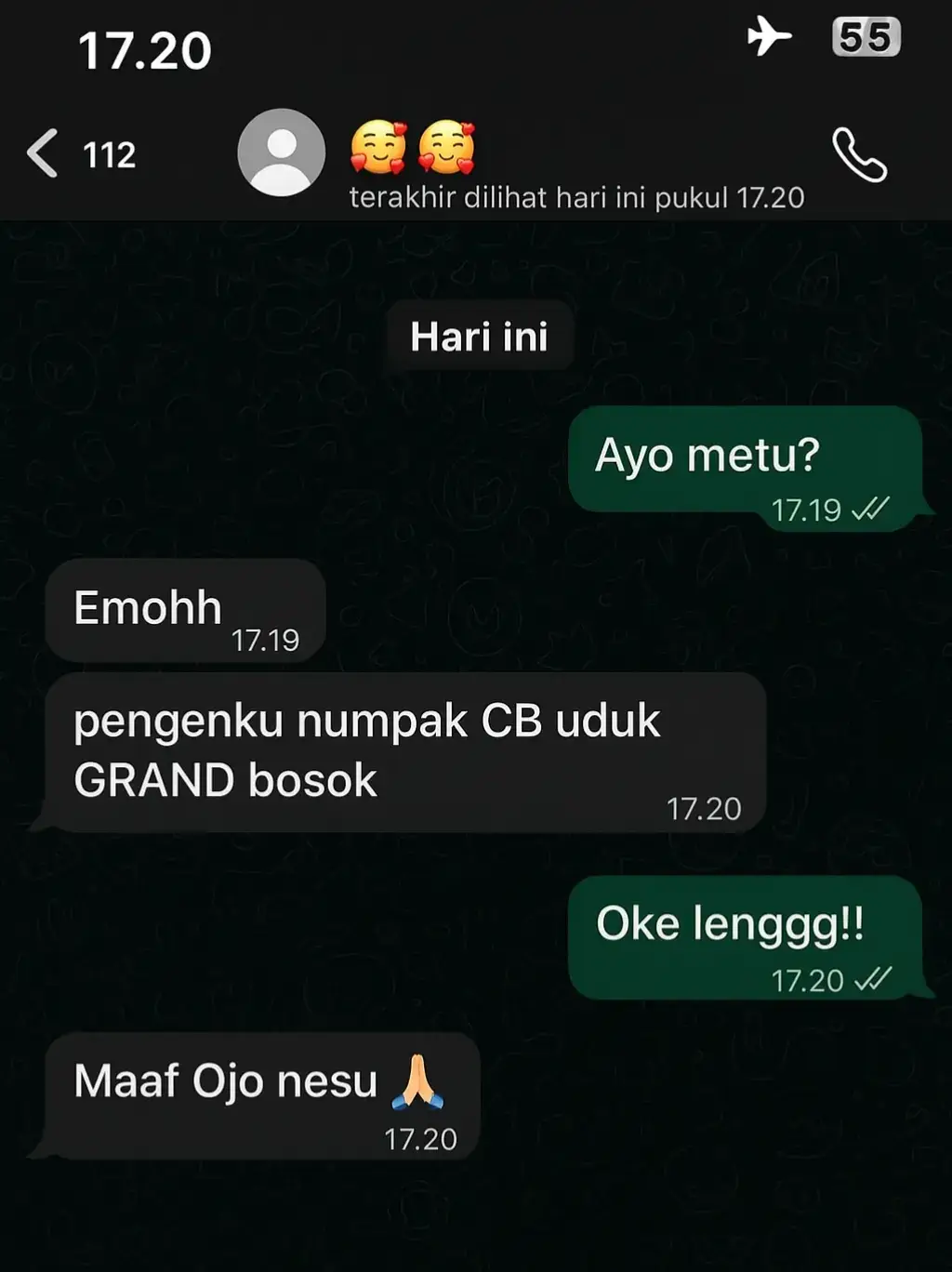Click the double blue checkmarks under 'Ayo metu?'

point(868,510)
